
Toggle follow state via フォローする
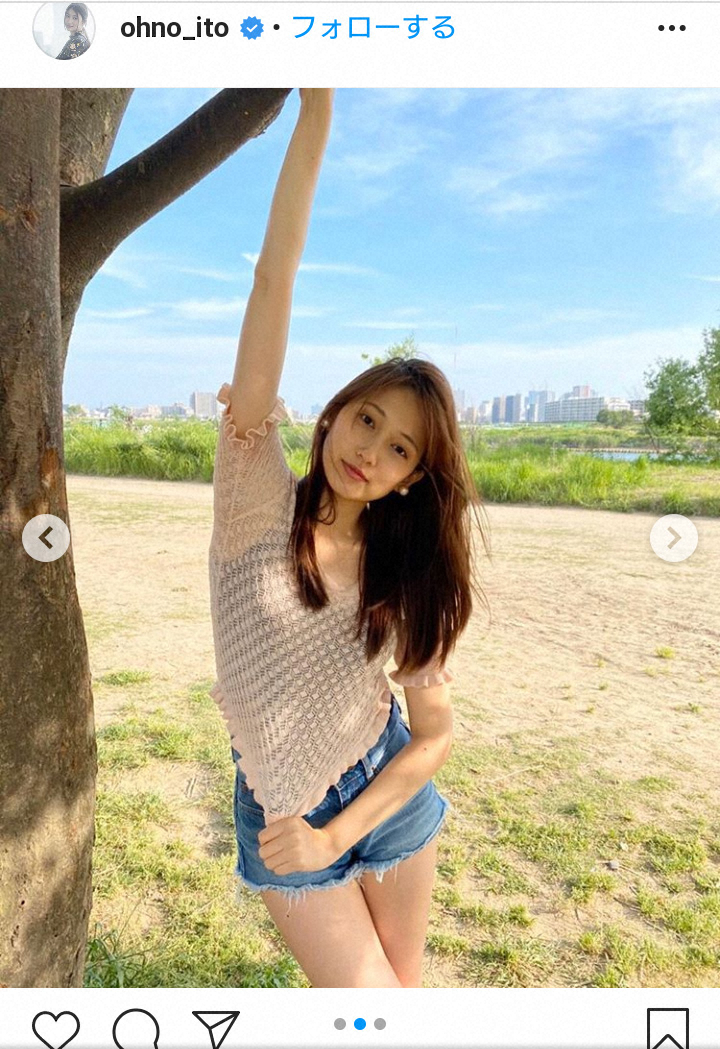coord(370,28)
